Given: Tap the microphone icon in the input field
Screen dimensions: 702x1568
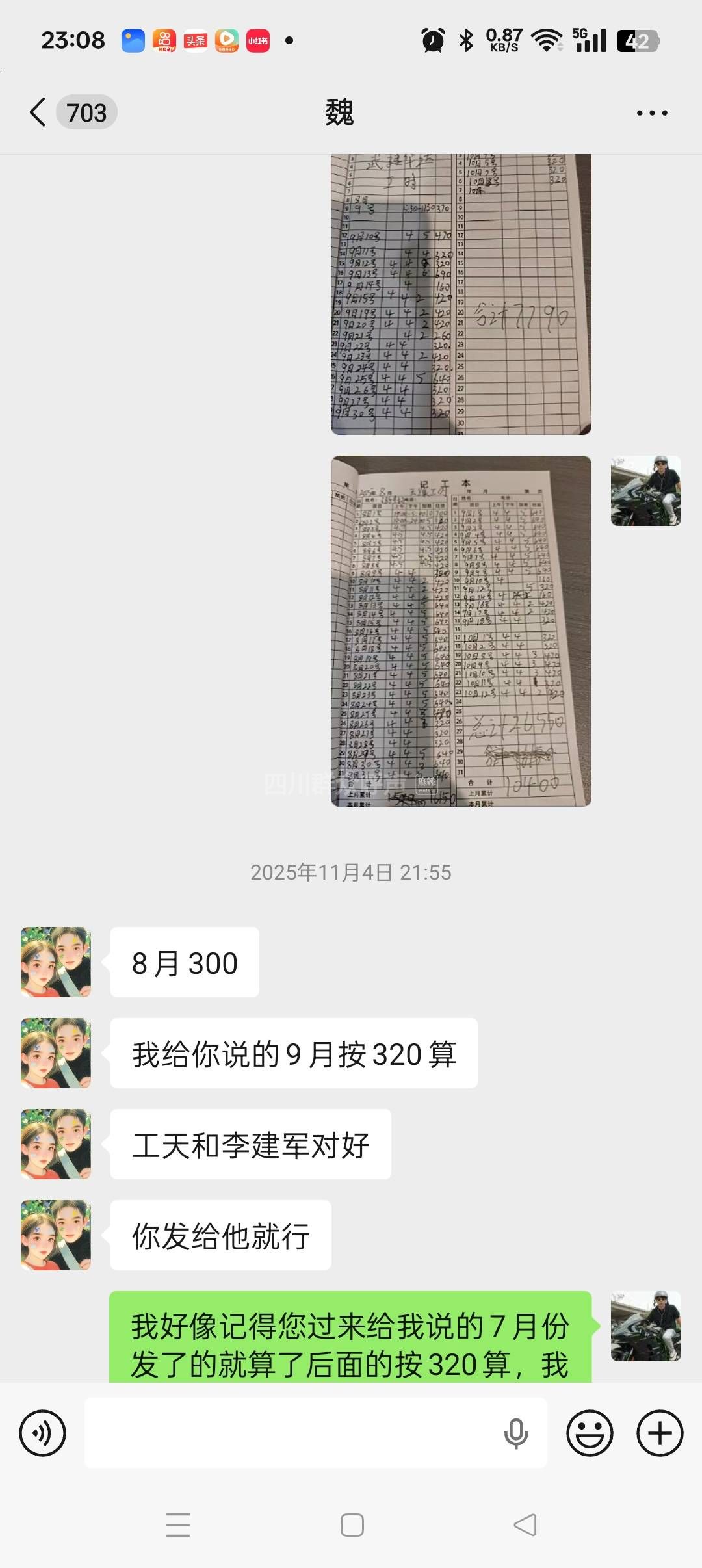Looking at the screenshot, I should 516,1433.
